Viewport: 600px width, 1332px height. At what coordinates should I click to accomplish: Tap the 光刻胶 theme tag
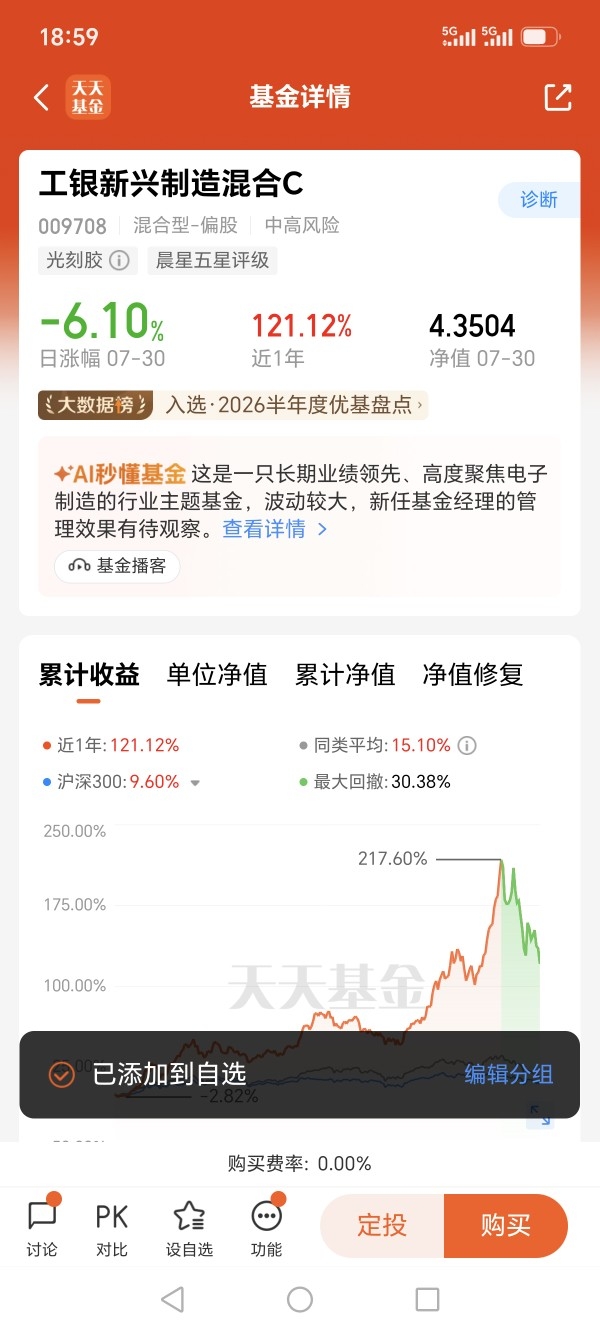[x=87, y=261]
